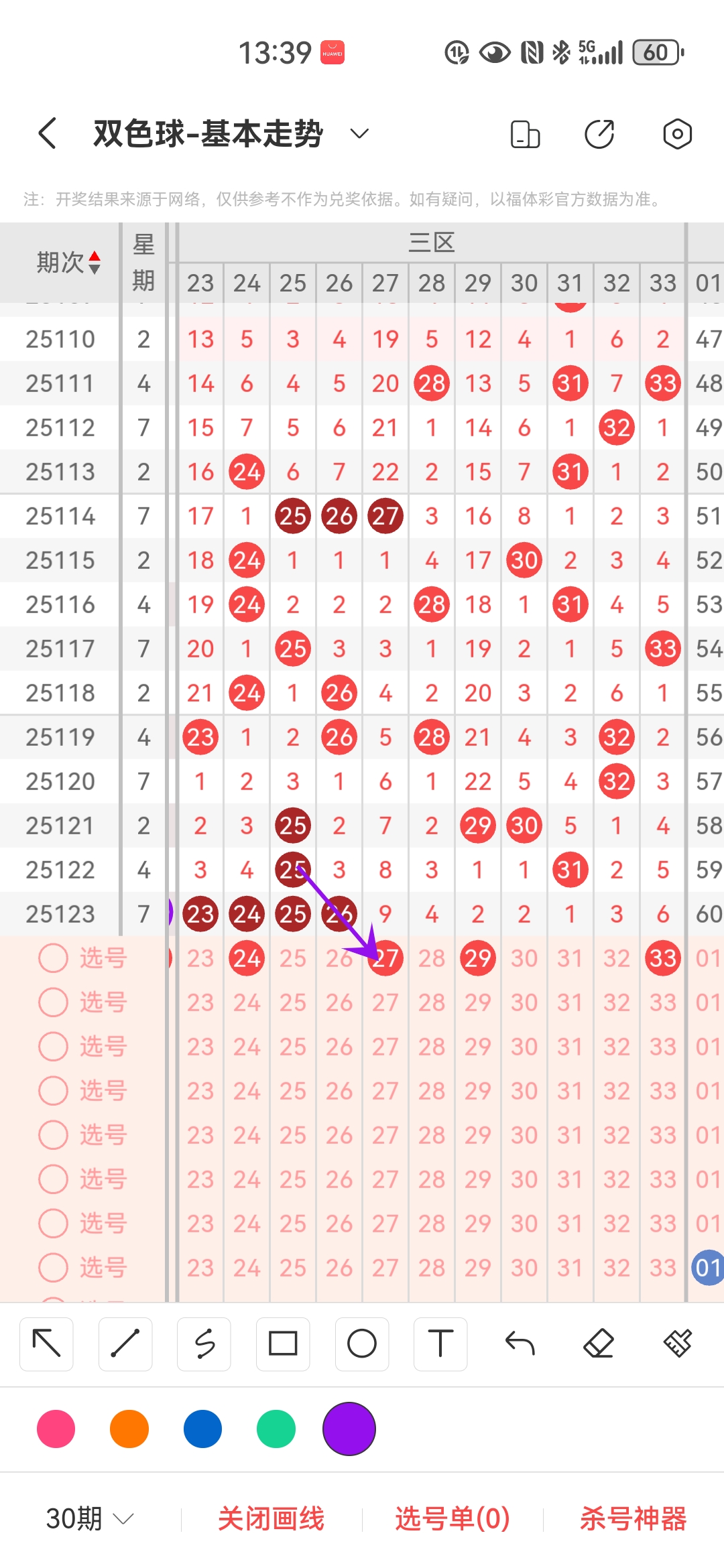Enable the bottom 选号 row selection circle
The image size is (724, 1568).
tap(53, 1267)
